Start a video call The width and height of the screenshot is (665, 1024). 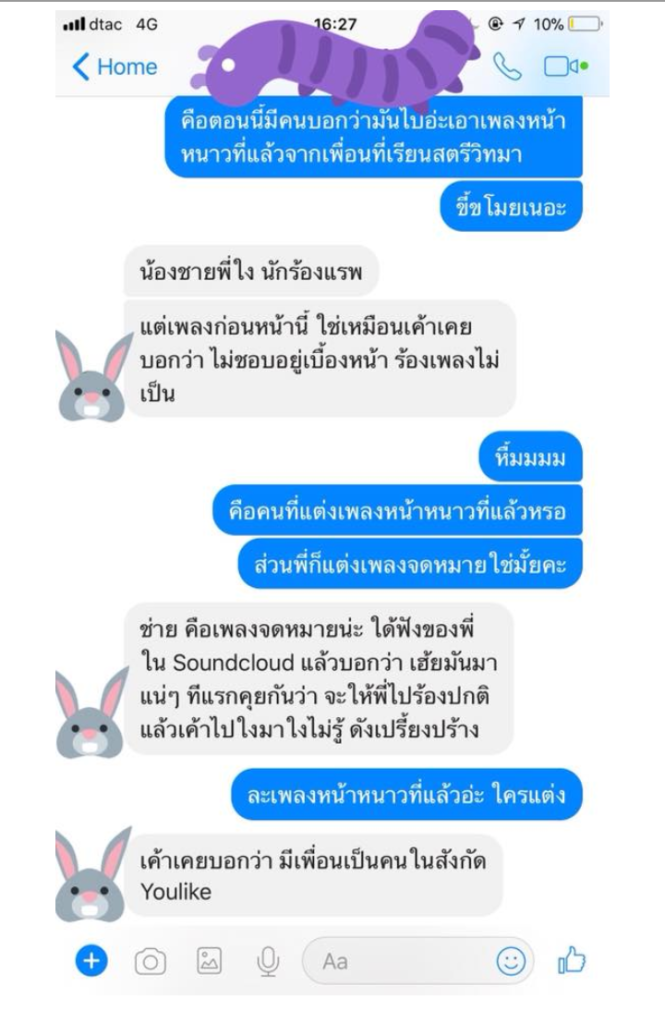564,67
